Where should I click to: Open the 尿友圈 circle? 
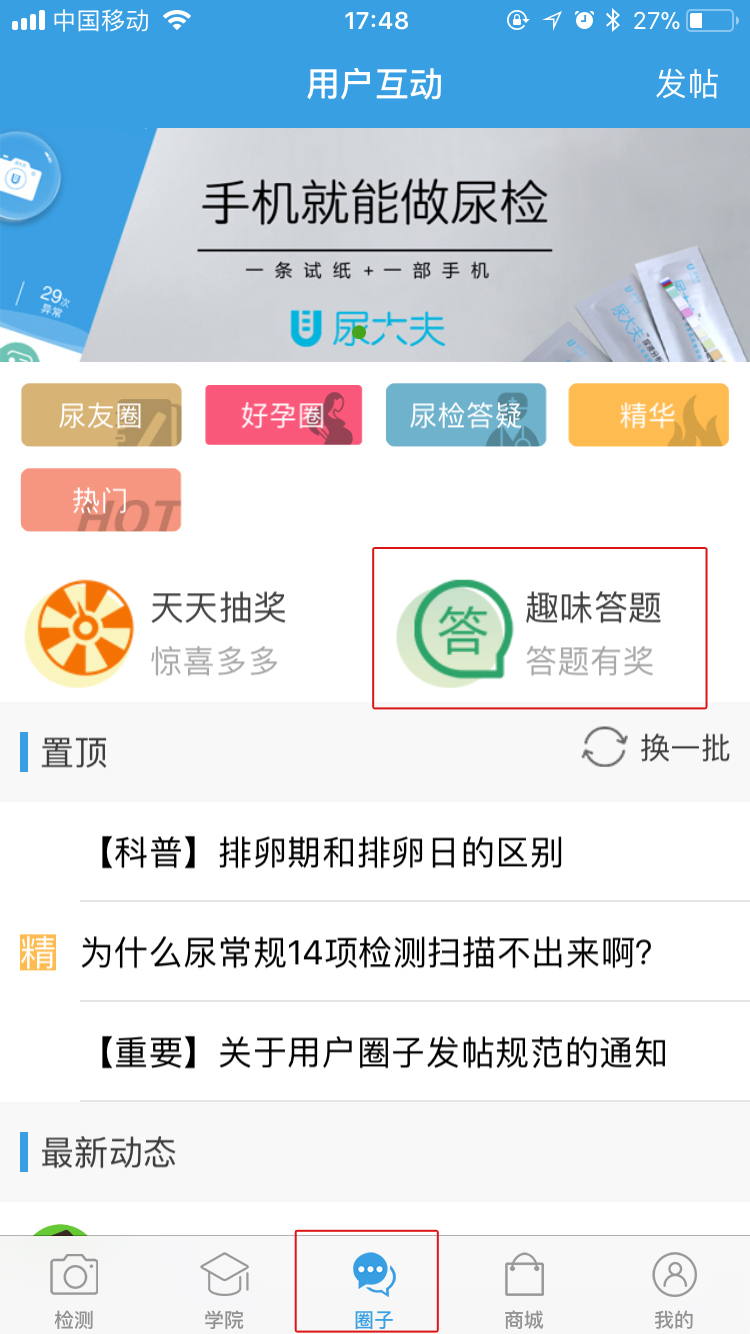point(101,415)
